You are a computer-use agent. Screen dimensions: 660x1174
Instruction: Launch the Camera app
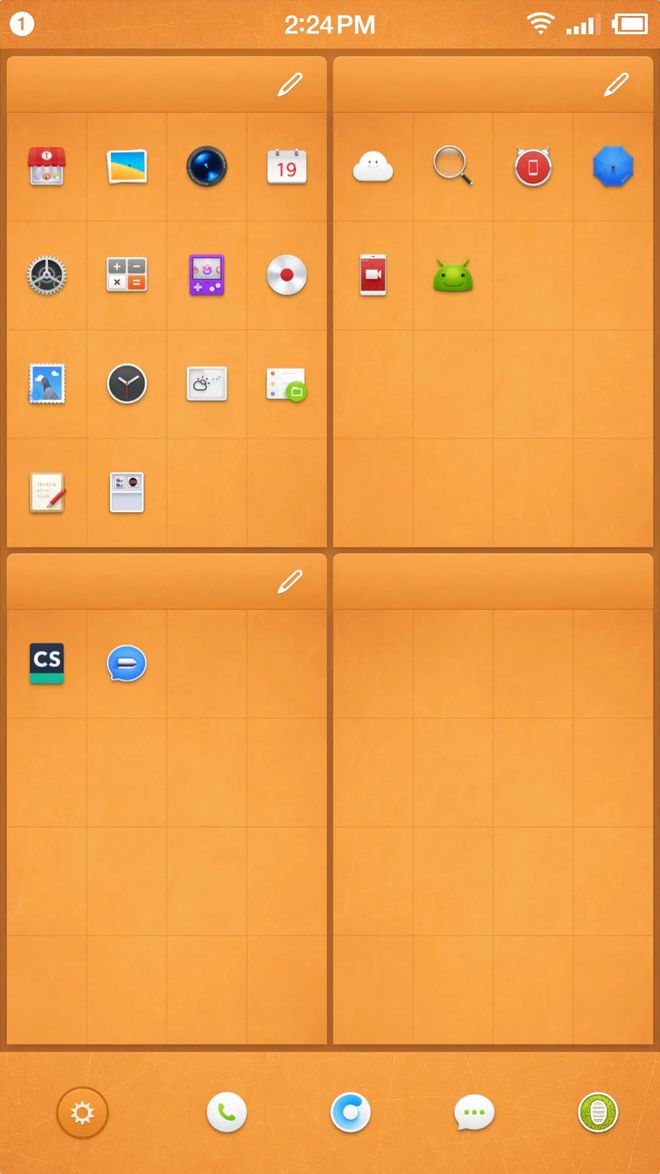coord(207,166)
